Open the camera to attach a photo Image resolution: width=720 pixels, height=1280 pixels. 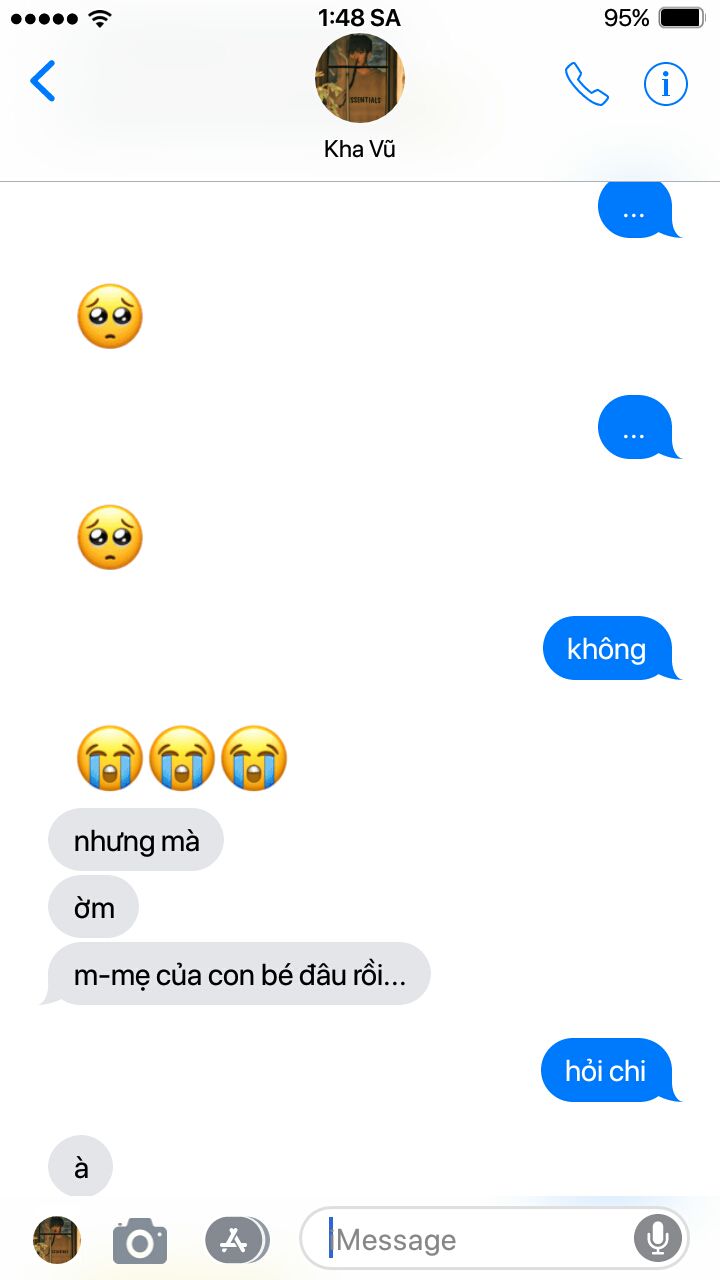point(140,1241)
